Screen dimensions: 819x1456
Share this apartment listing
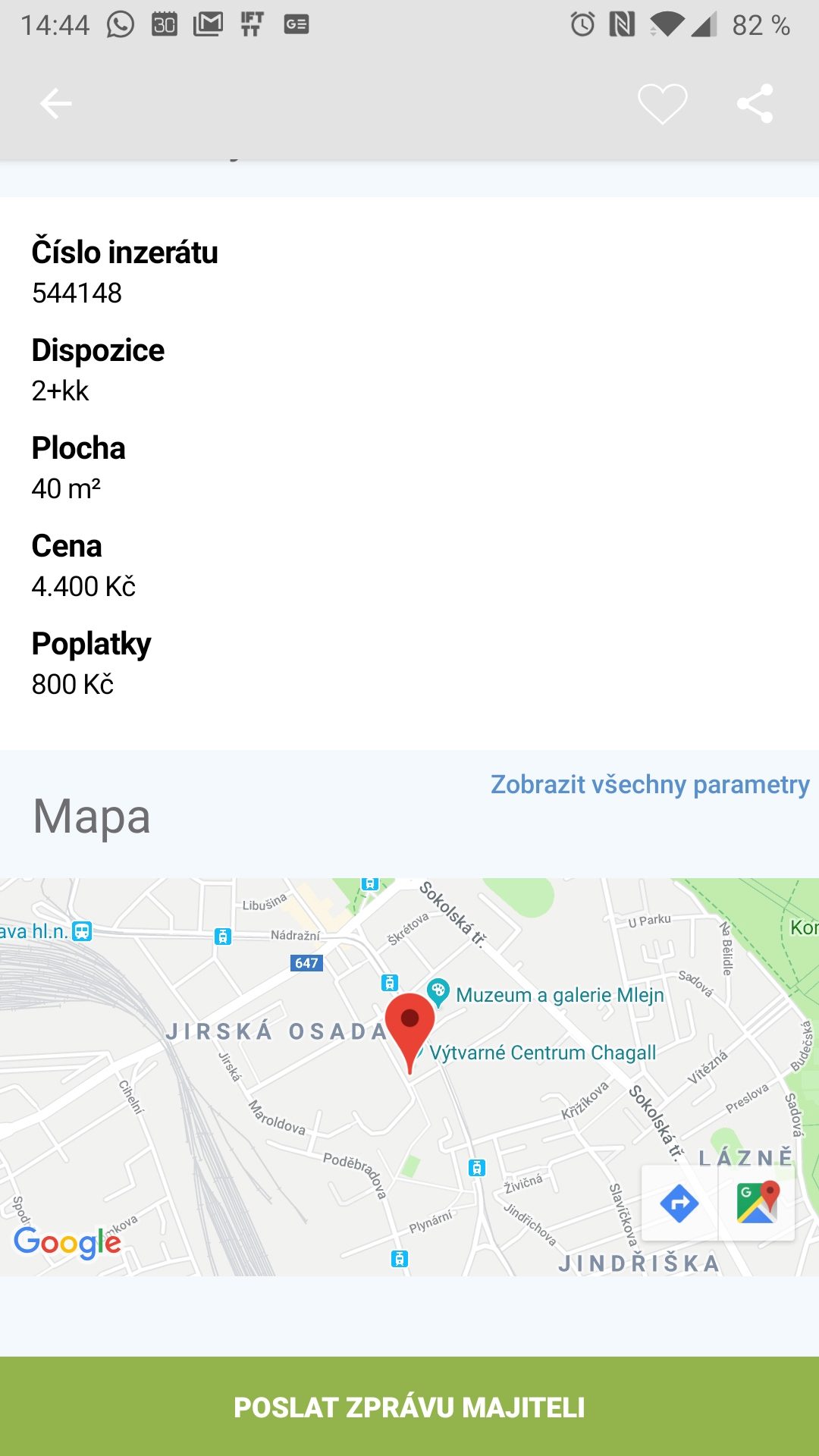click(x=755, y=104)
